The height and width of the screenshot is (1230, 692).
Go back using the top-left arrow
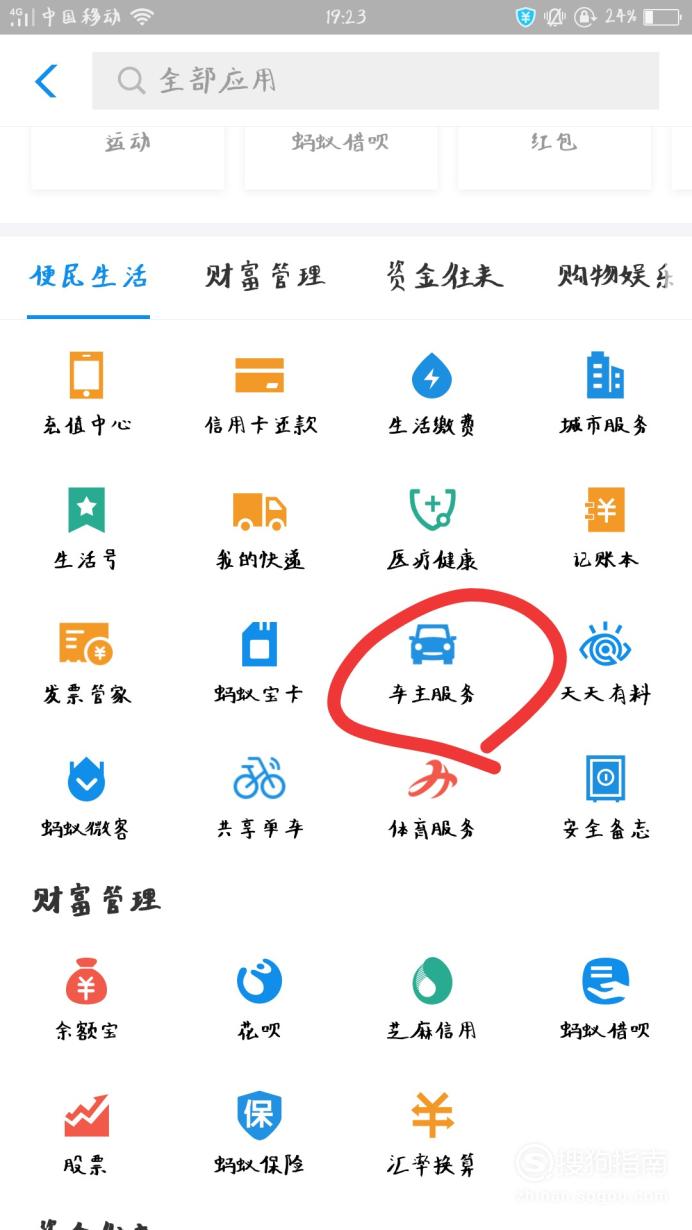46,81
